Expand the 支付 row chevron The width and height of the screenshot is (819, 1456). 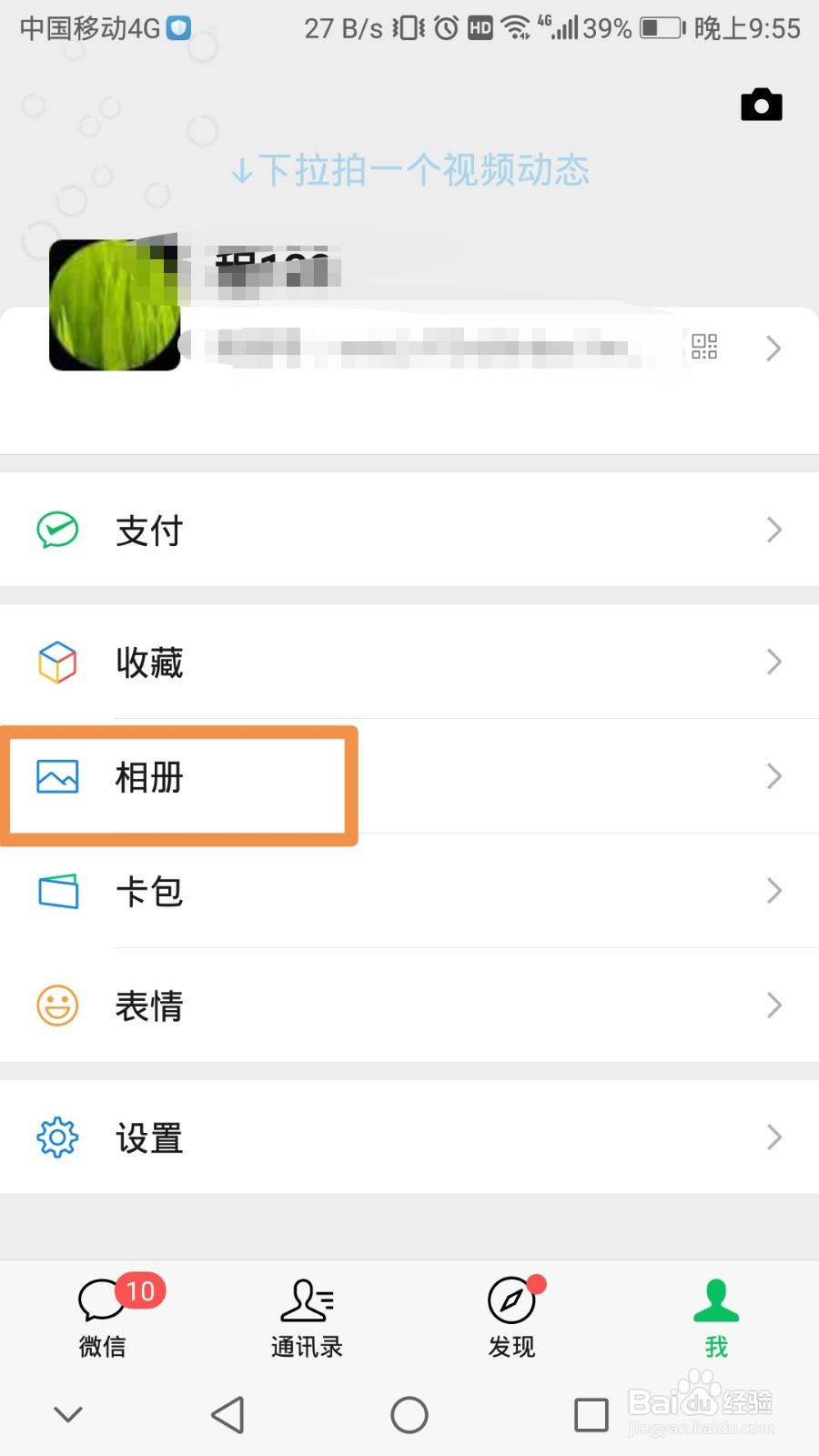tap(773, 530)
